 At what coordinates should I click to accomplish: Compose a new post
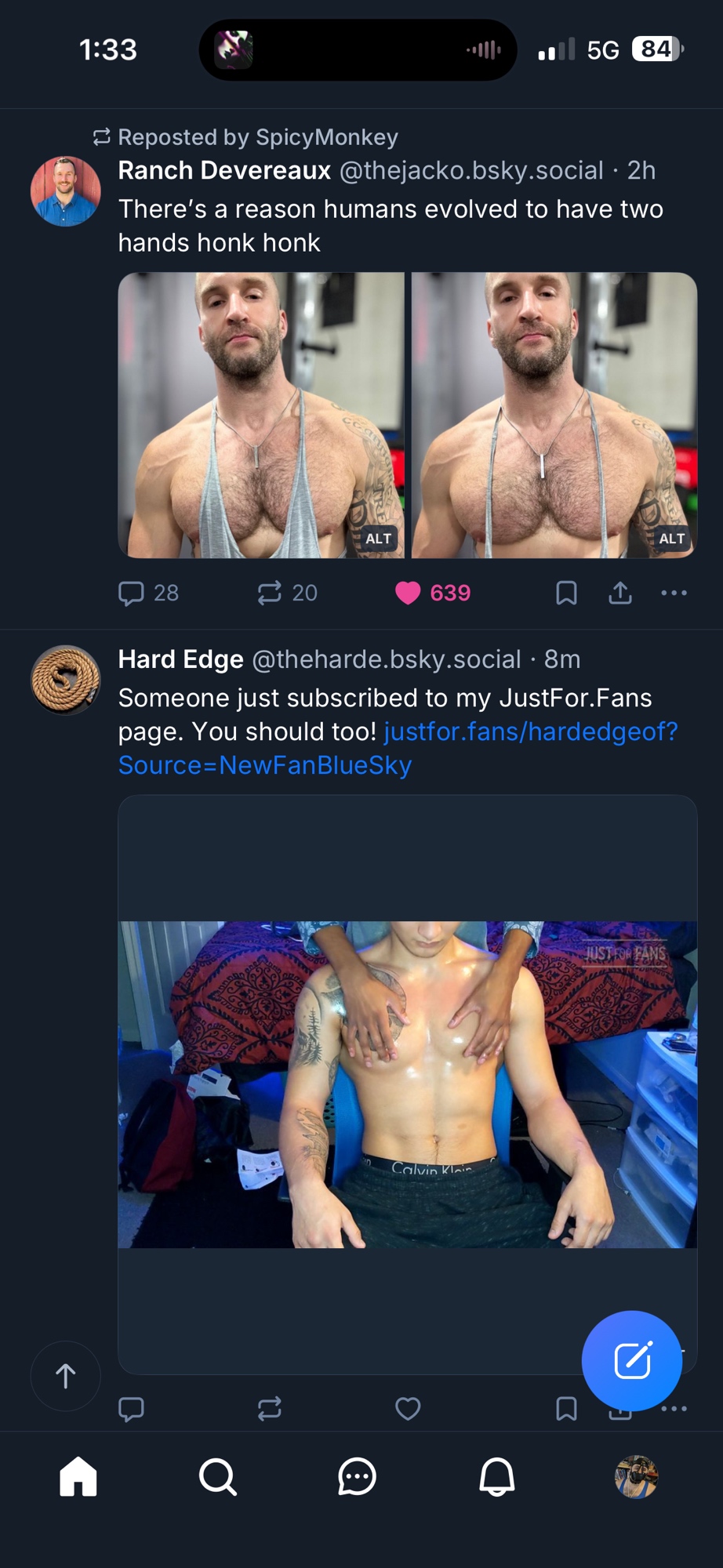631,1360
